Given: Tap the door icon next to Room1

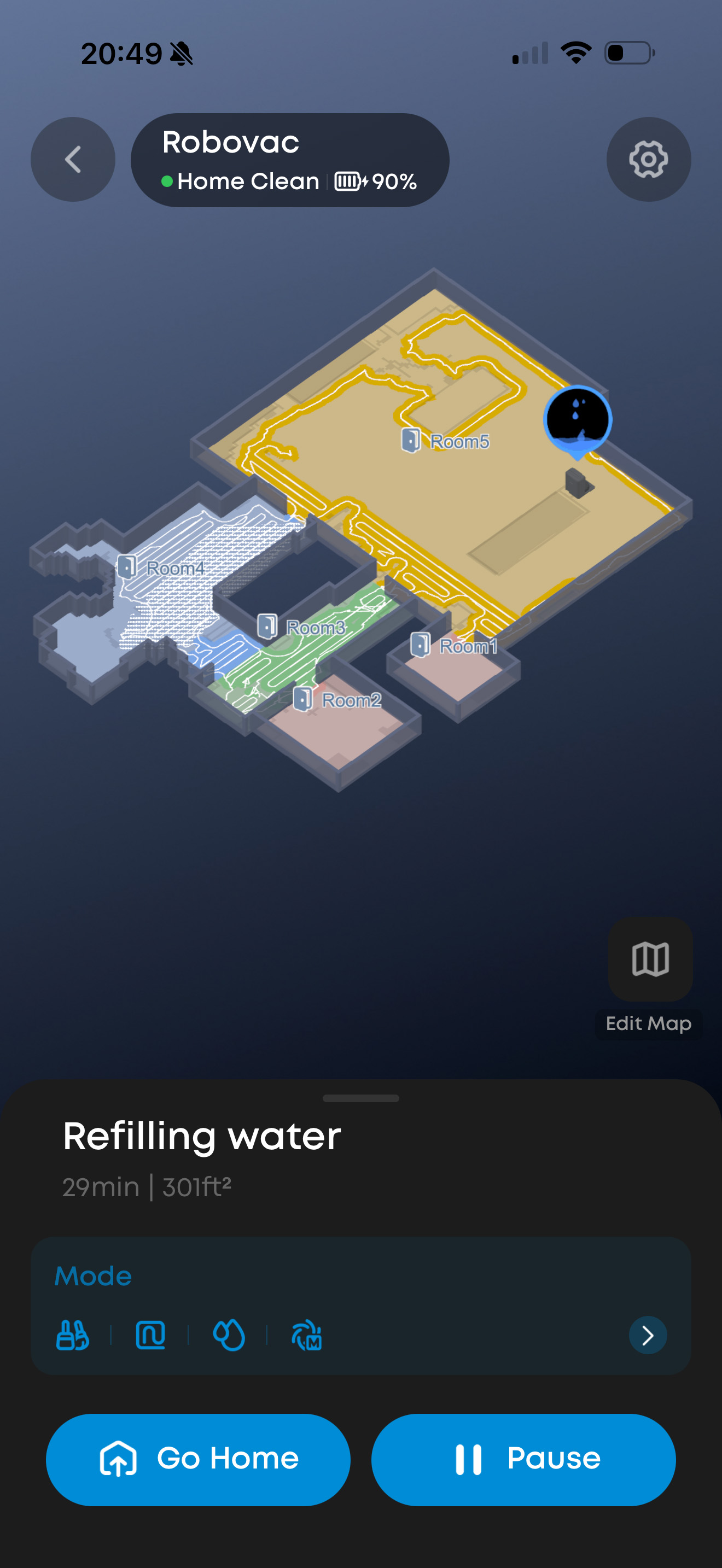Looking at the screenshot, I should 421,645.
